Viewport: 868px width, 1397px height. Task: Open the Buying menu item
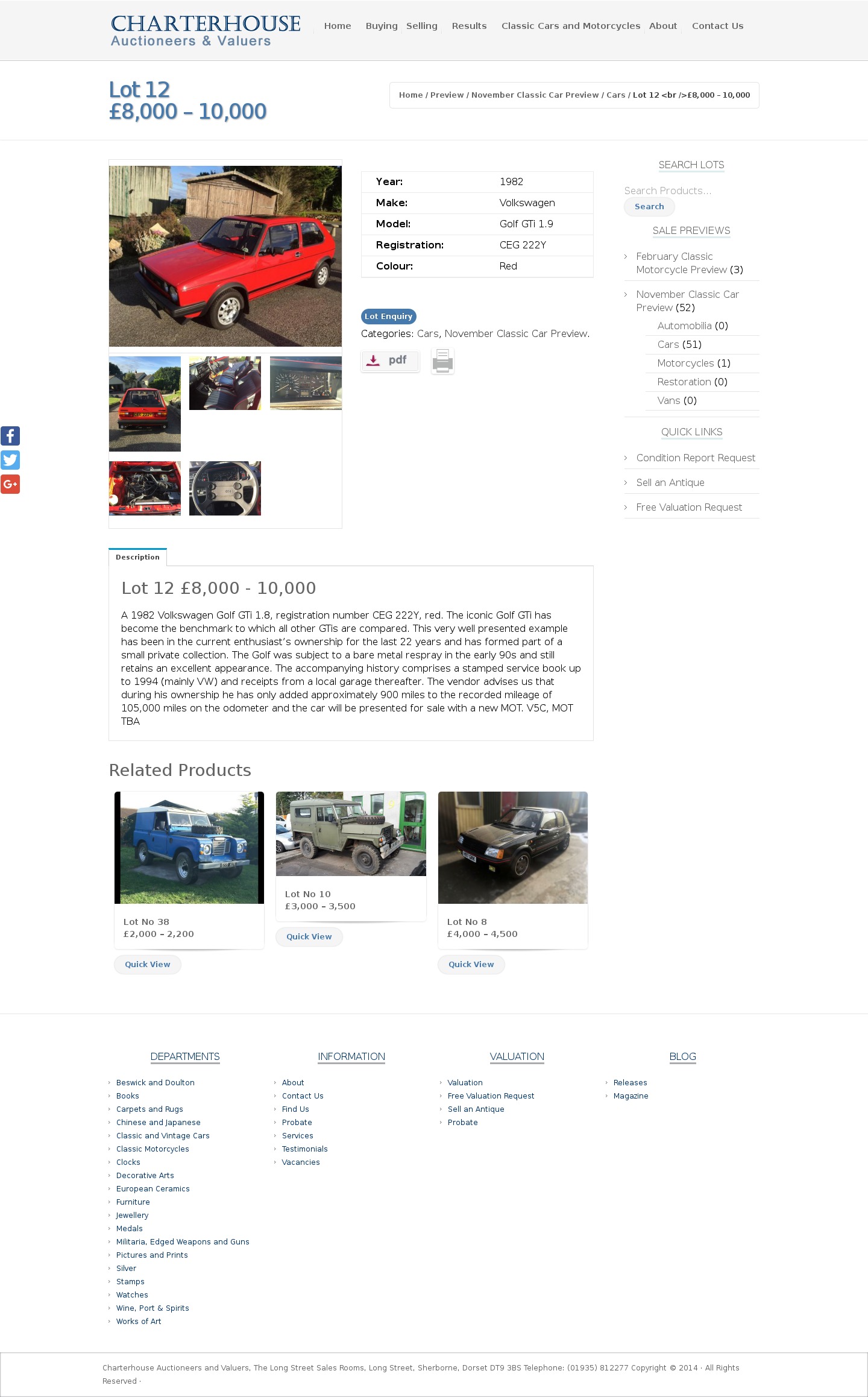click(x=382, y=26)
